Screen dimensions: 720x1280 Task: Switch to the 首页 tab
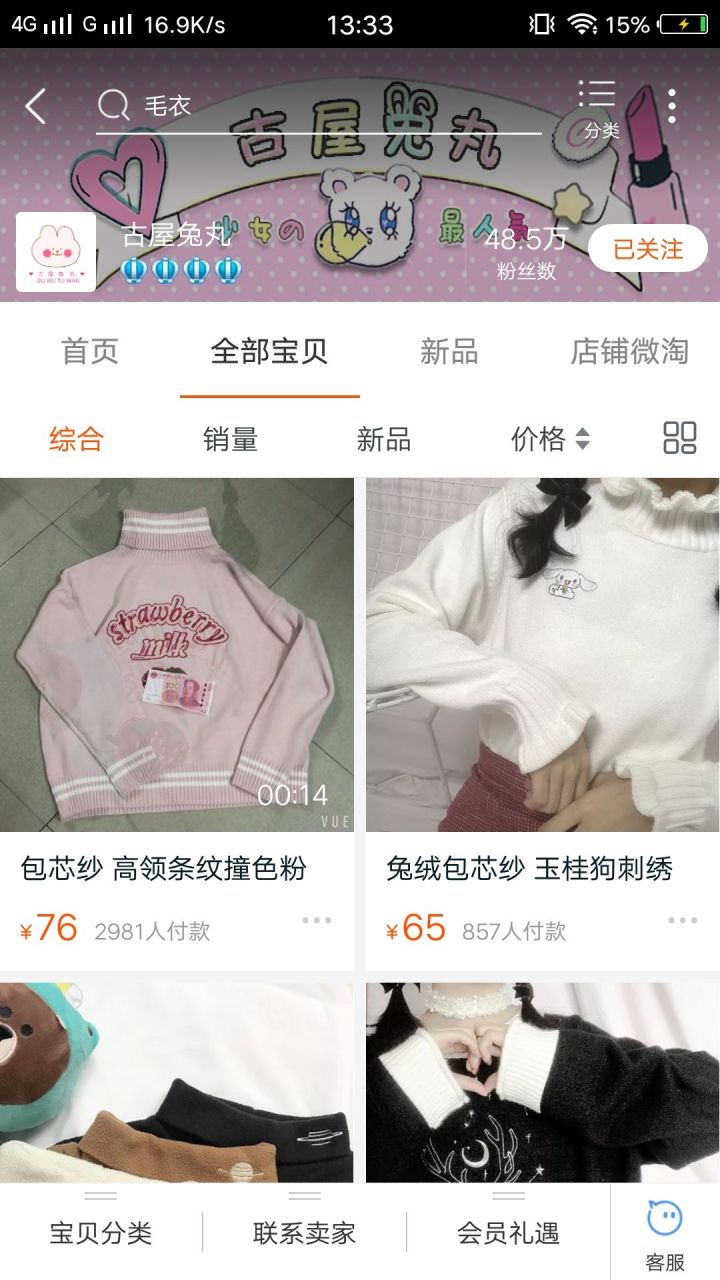[x=90, y=351]
